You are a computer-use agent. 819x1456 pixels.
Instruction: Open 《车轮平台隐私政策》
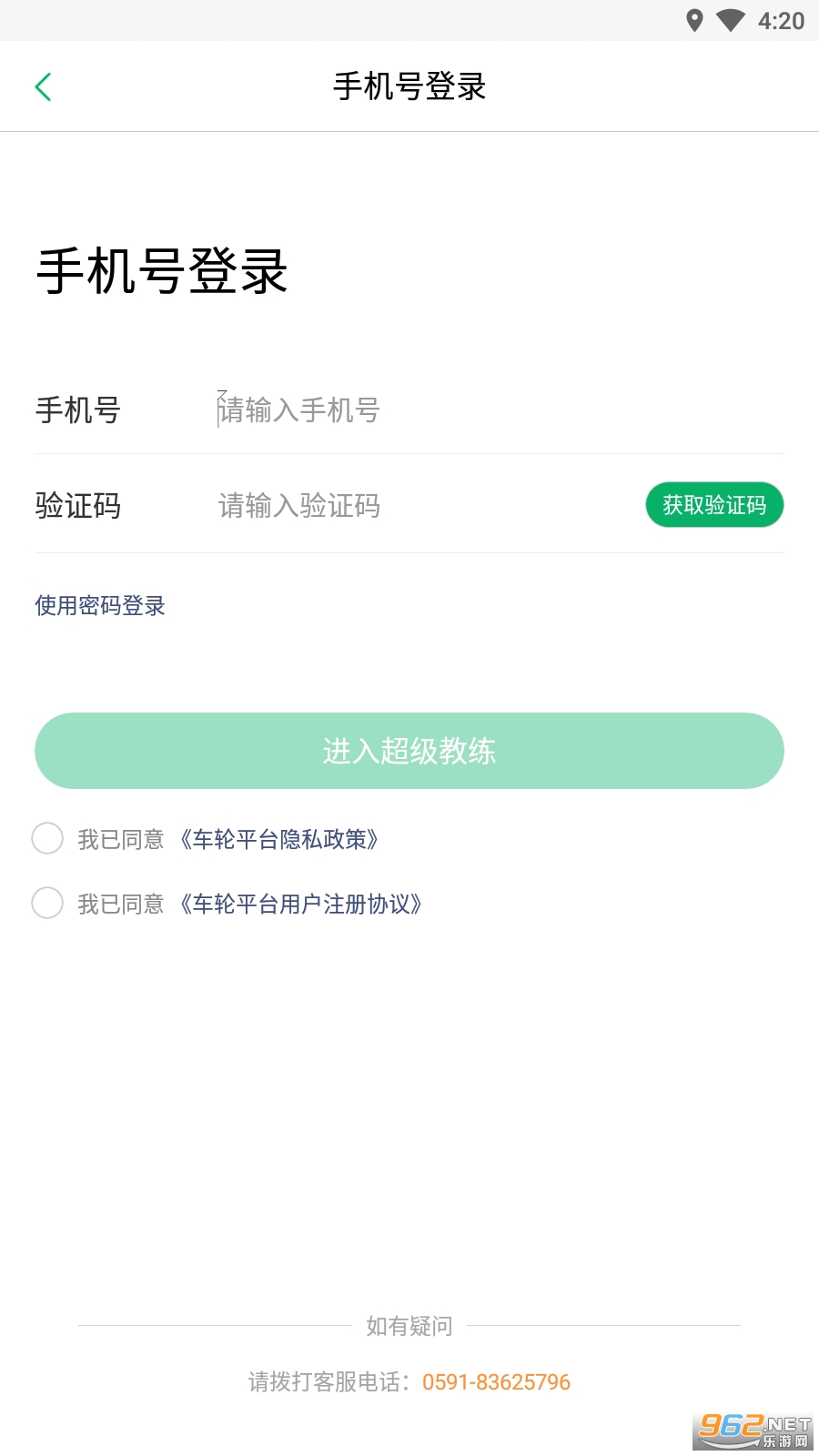(x=278, y=839)
